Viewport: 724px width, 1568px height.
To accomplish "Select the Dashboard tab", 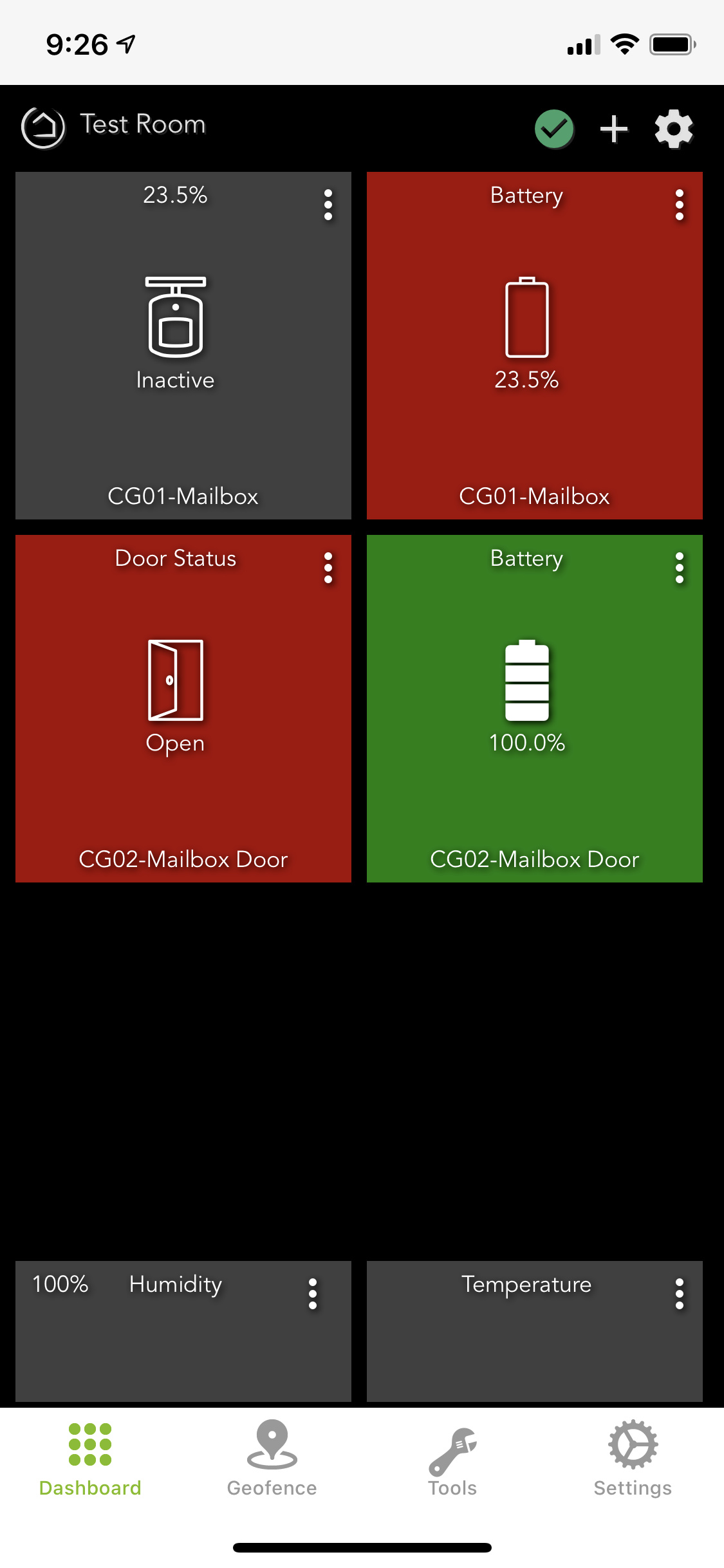I will 90,1459.
